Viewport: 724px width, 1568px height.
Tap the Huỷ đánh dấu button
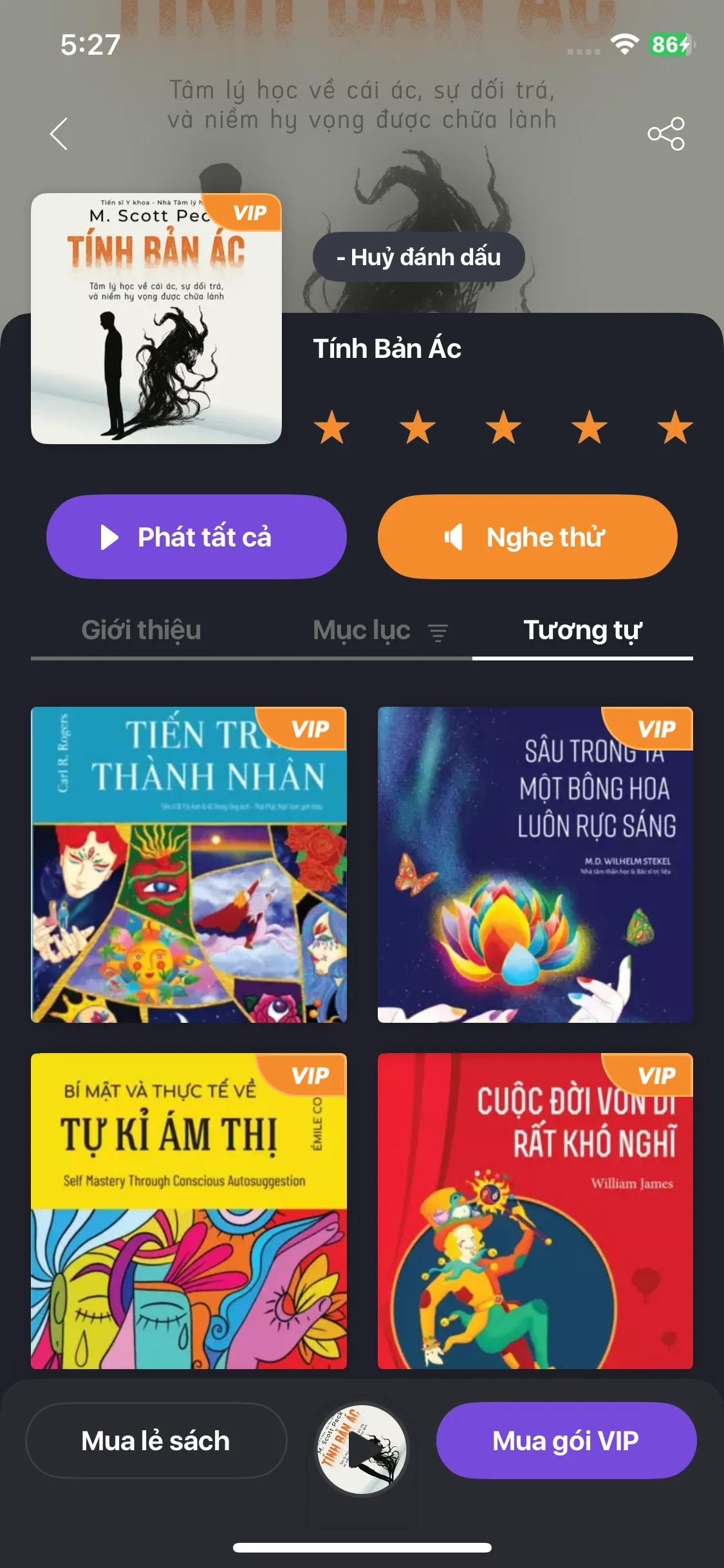(418, 257)
